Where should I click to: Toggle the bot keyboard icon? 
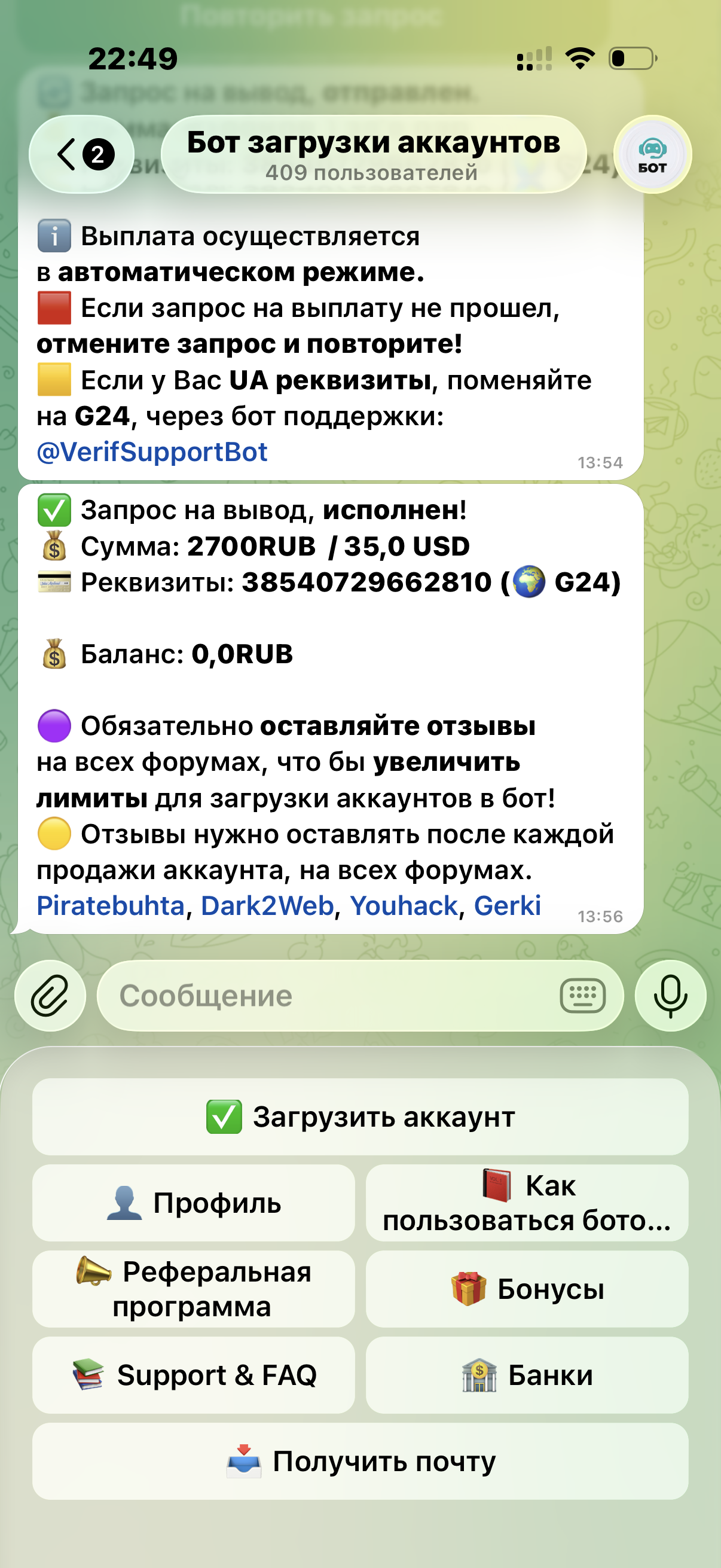point(582,996)
